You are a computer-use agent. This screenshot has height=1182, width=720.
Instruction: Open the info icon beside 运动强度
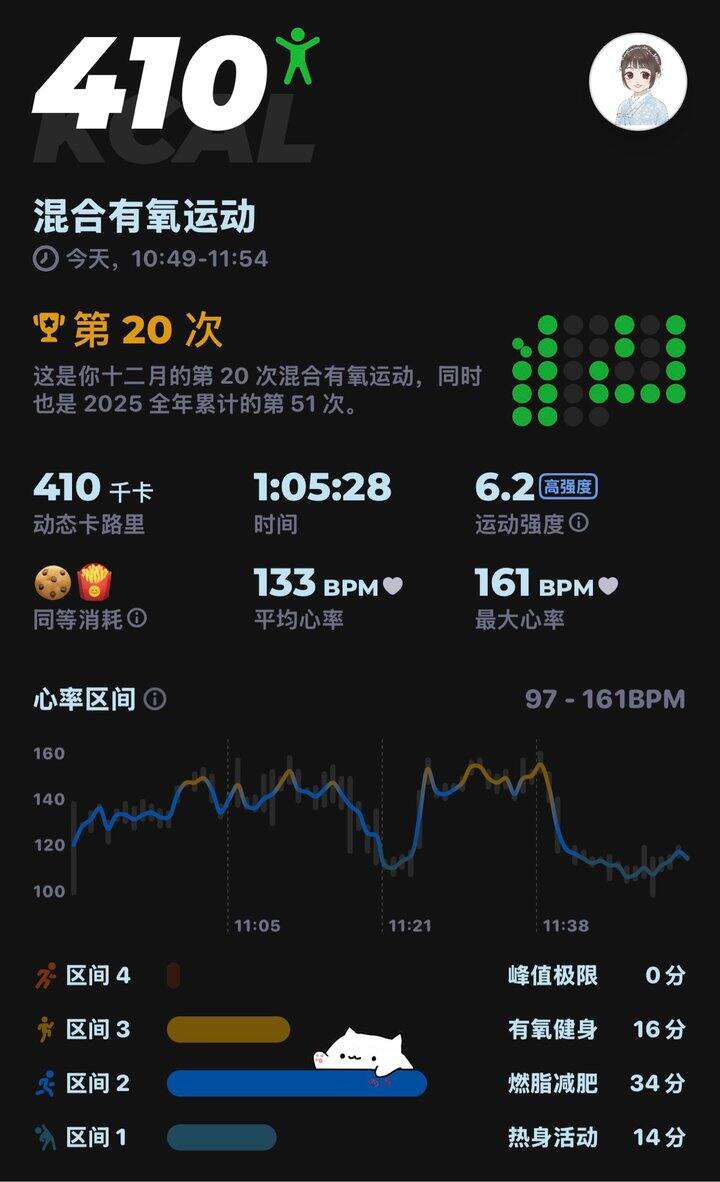click(579, 523)
